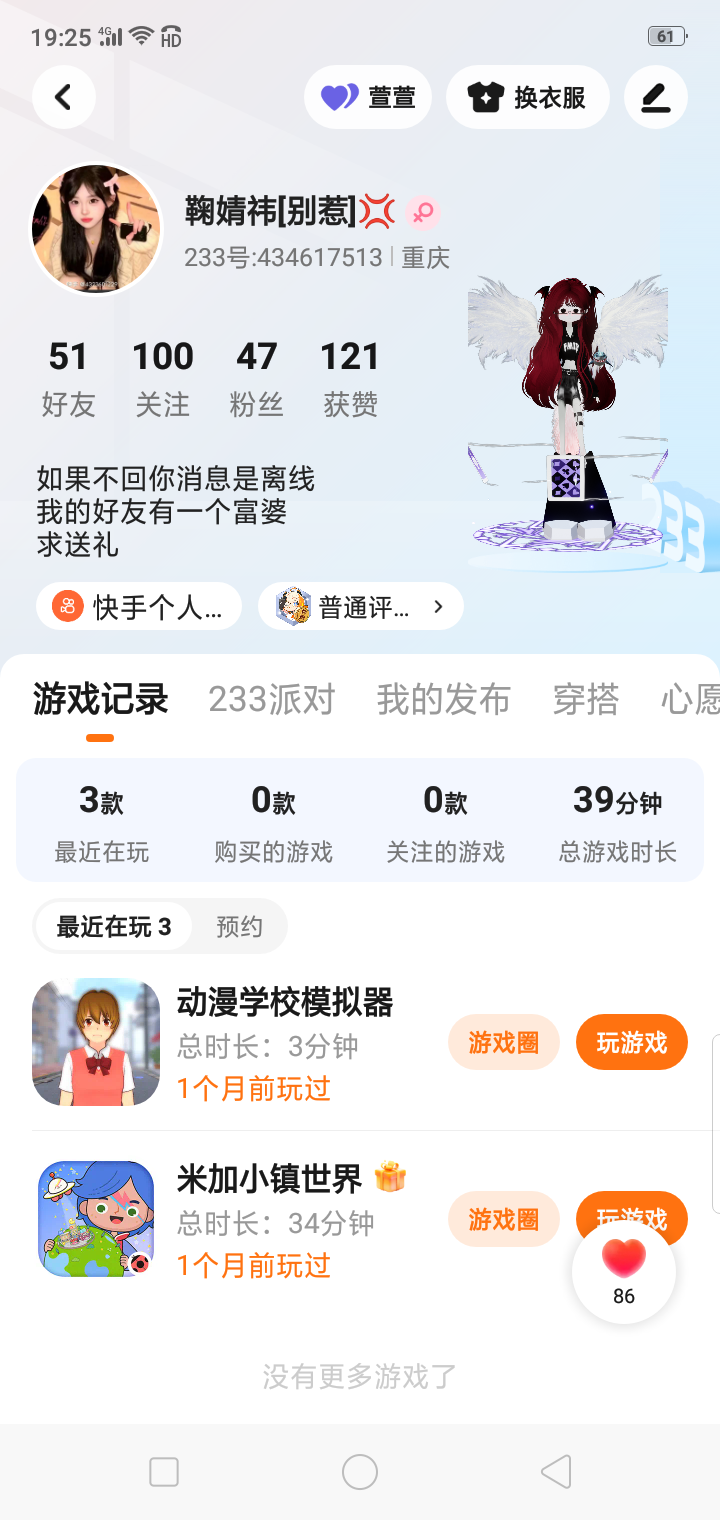The image size is (720, 1520).
Task: Go back using the top-left arrow
Action: [64, 97]
